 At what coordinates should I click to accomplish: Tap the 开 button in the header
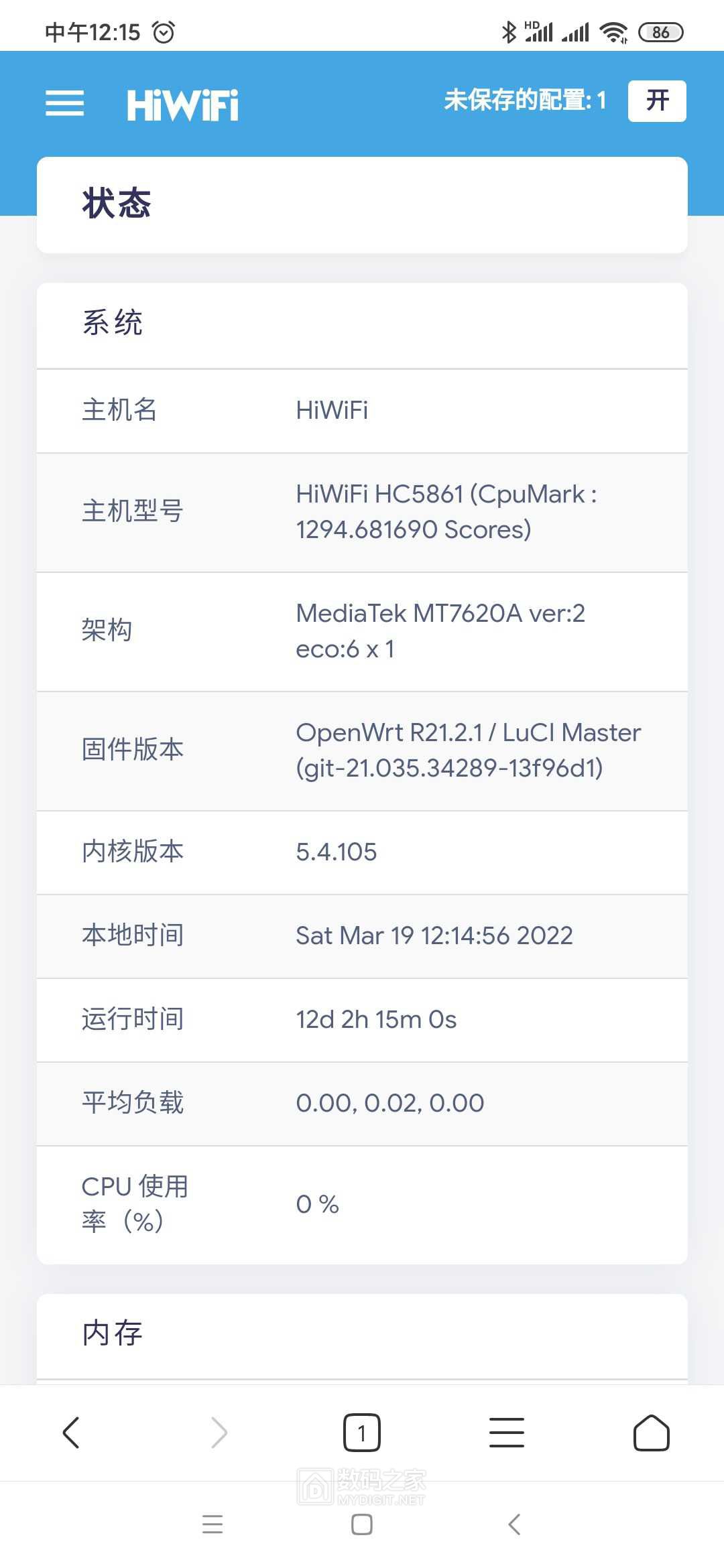pos(656,101)
